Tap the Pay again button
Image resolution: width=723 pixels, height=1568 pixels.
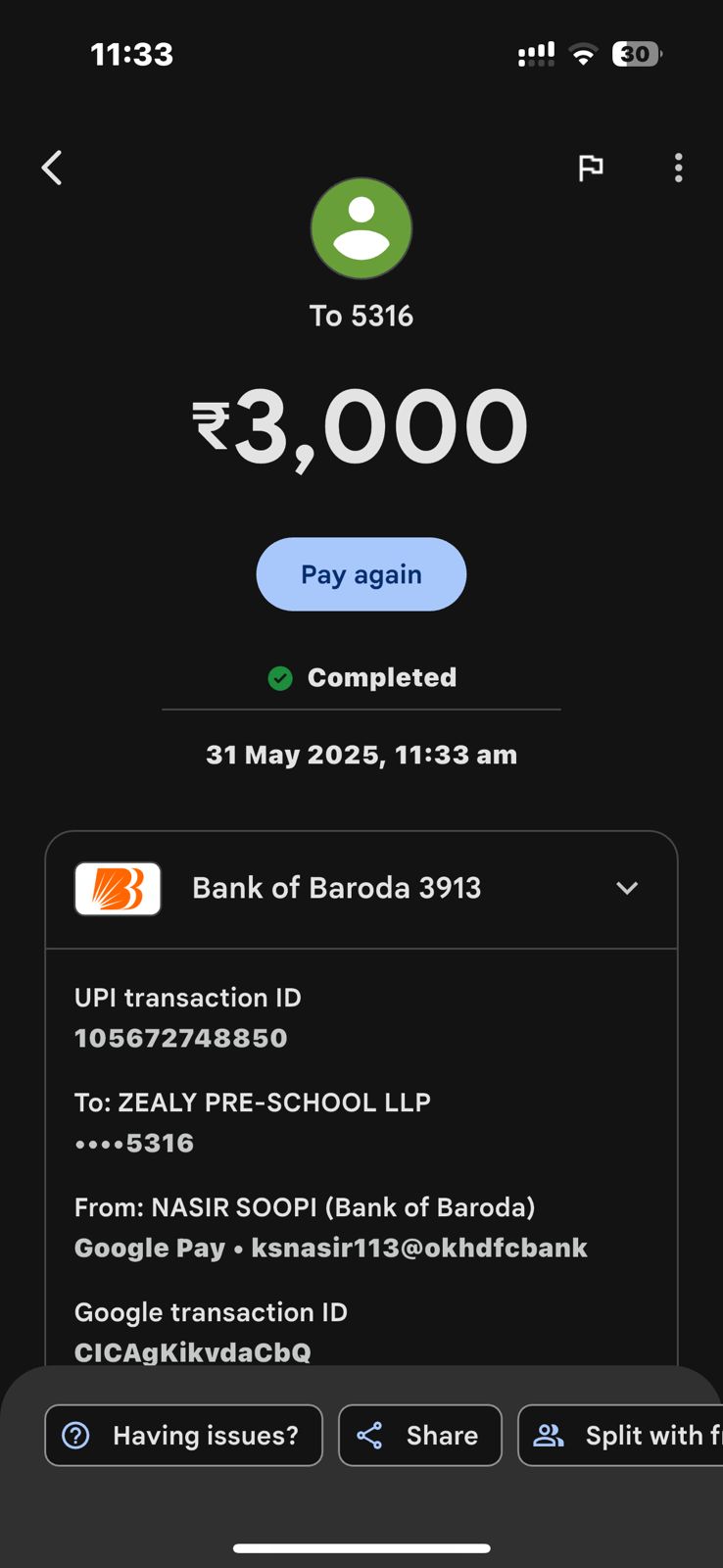[361, 574]
